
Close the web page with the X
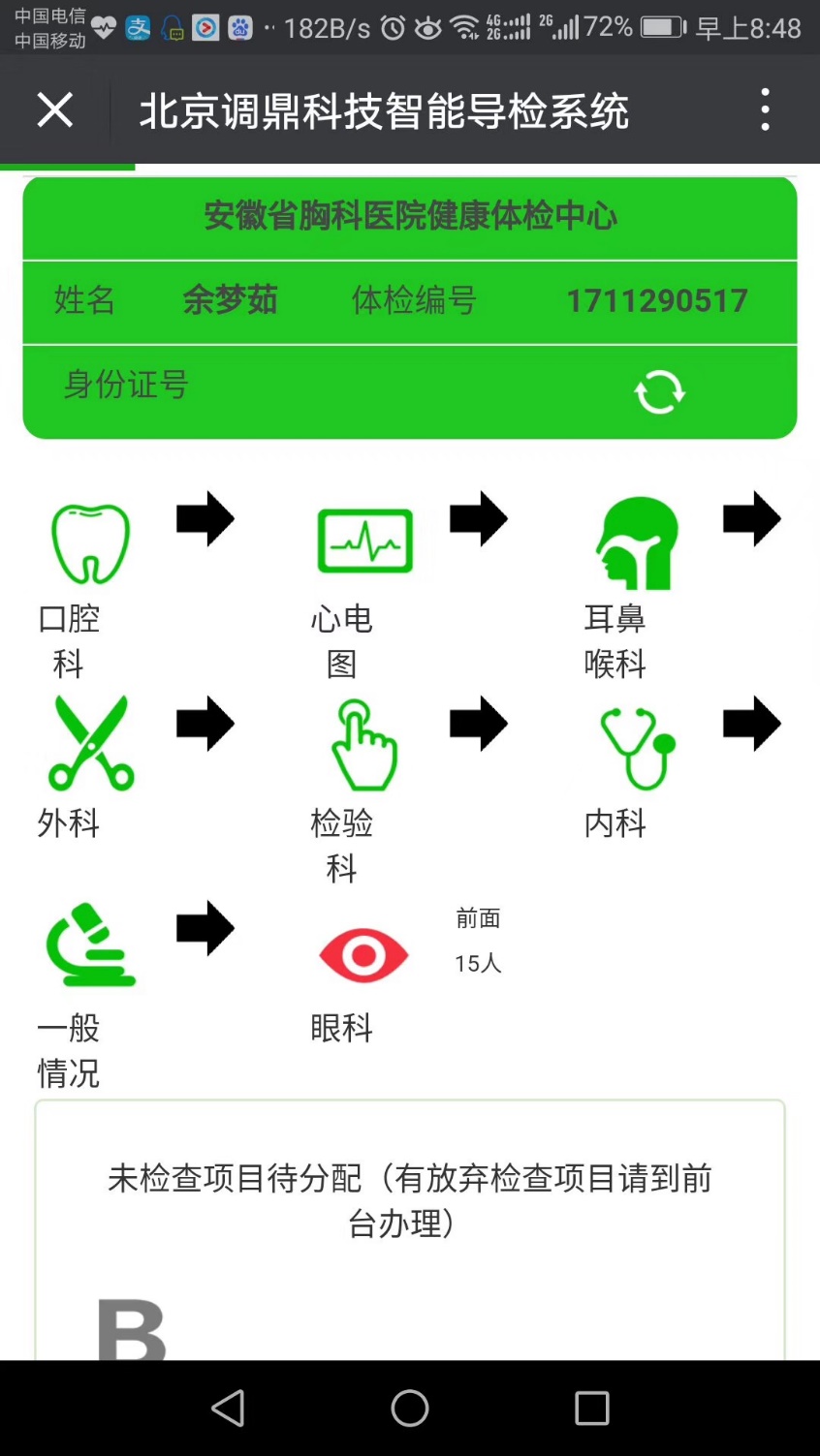55,109
